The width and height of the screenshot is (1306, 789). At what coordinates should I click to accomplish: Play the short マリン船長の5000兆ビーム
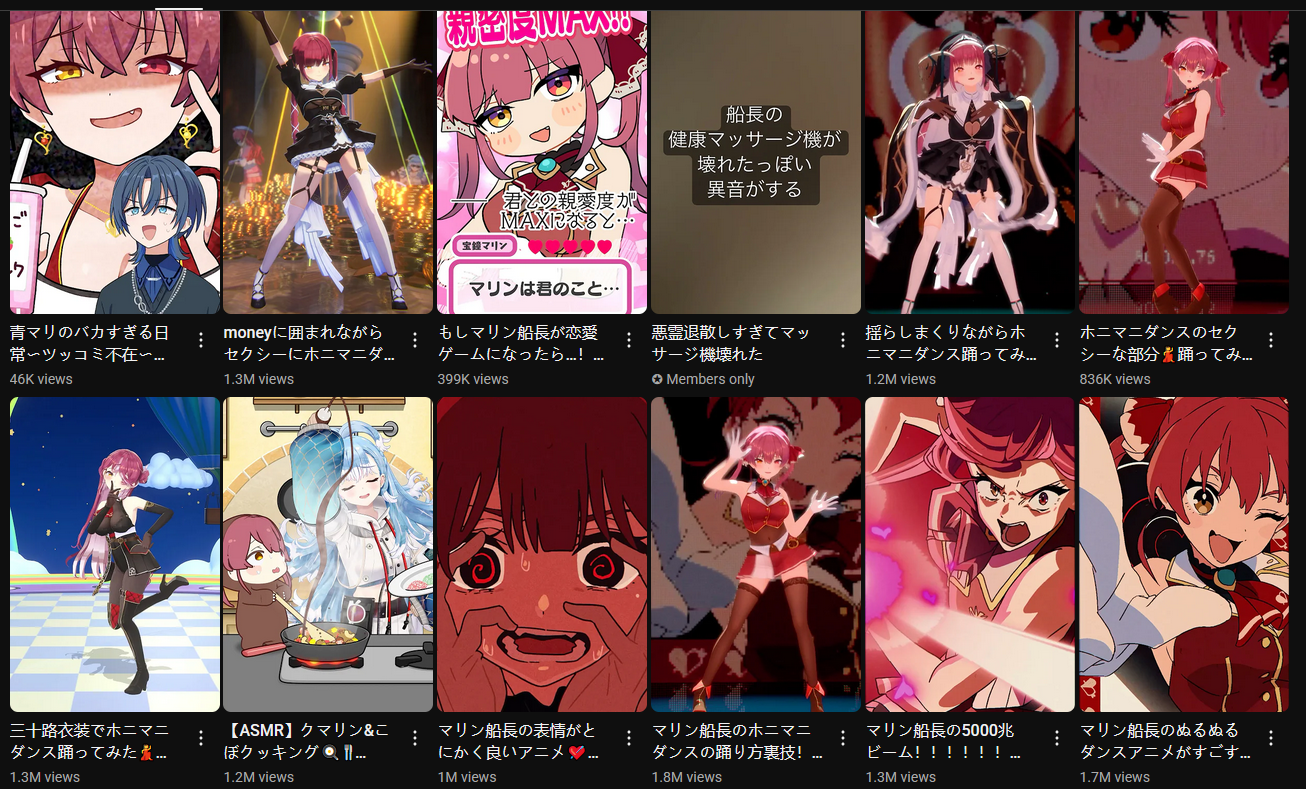[x=970, y=554]
